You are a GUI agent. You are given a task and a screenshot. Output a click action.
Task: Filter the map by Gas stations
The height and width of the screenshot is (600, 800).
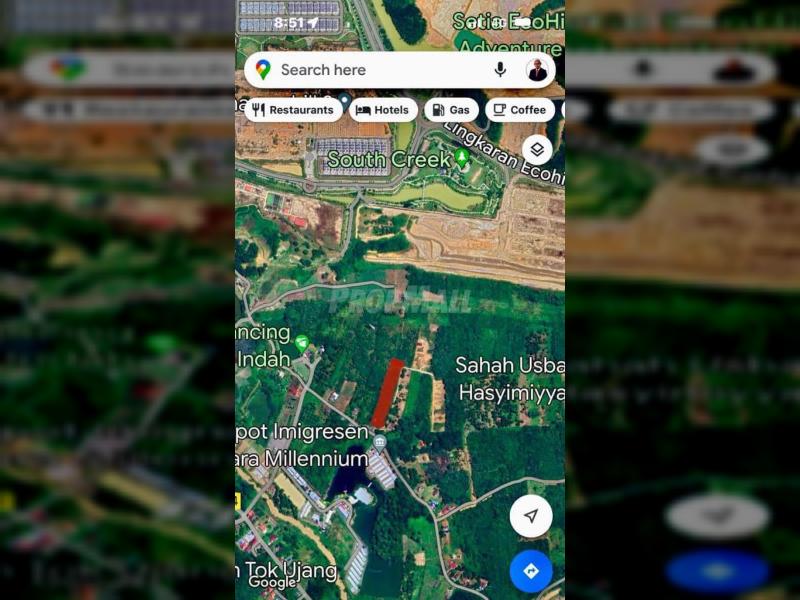click(x=450, y=110)
